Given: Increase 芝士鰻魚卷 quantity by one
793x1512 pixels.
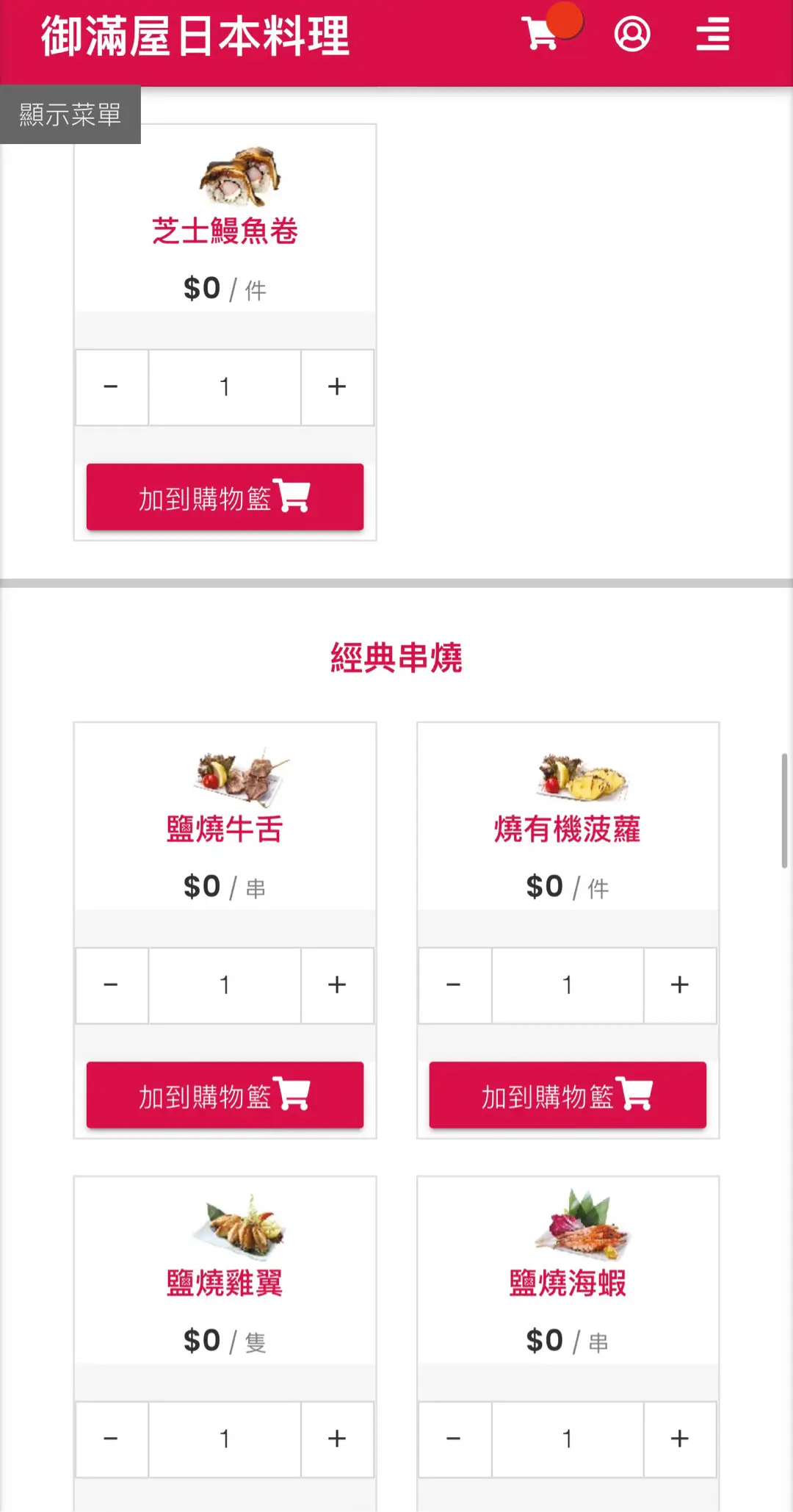Looking at the screenshot, I should (337, 387).
